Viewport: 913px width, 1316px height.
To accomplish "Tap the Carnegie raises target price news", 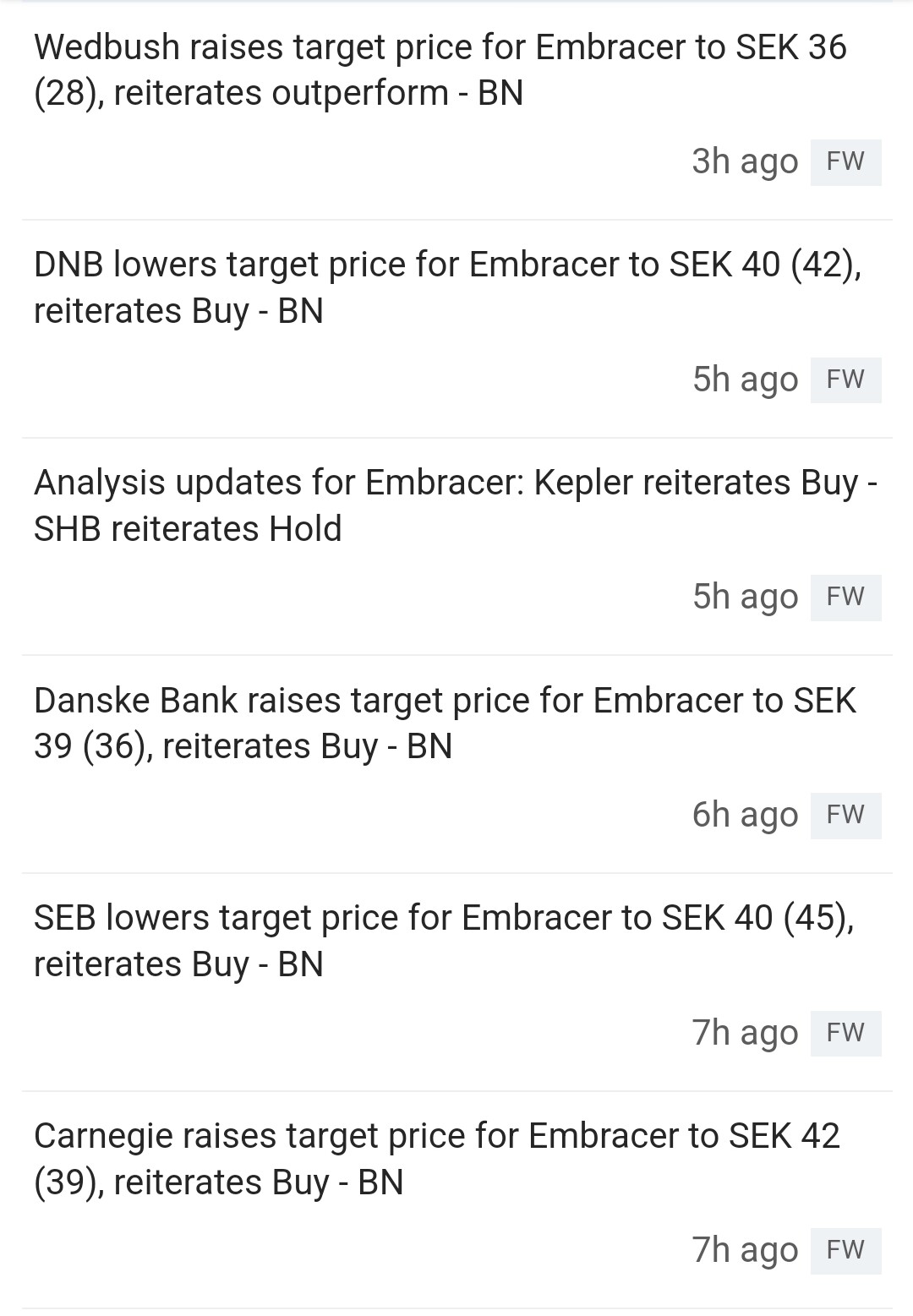I will point(437,1159).
